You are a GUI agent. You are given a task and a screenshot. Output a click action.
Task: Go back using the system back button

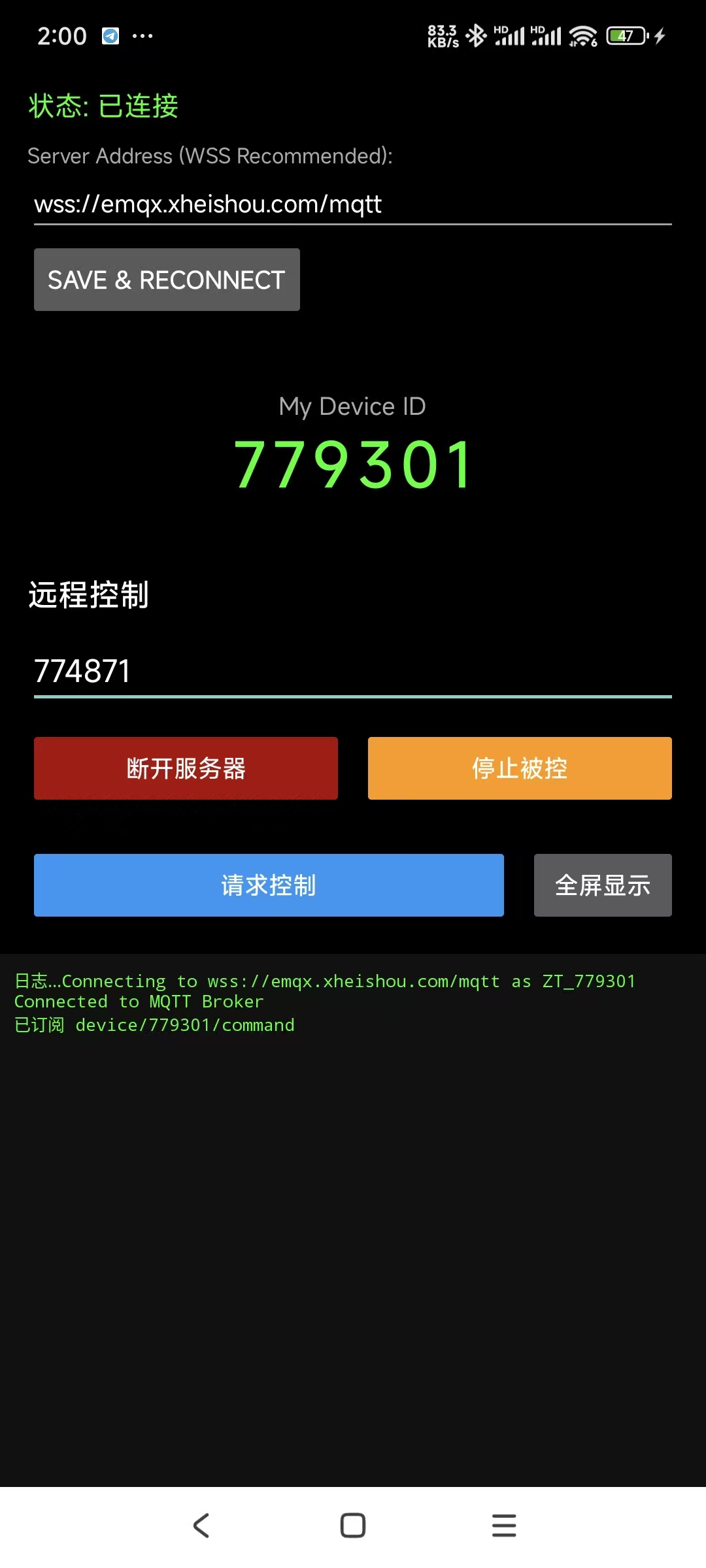pyautogui.click(x=201, y=1526)
